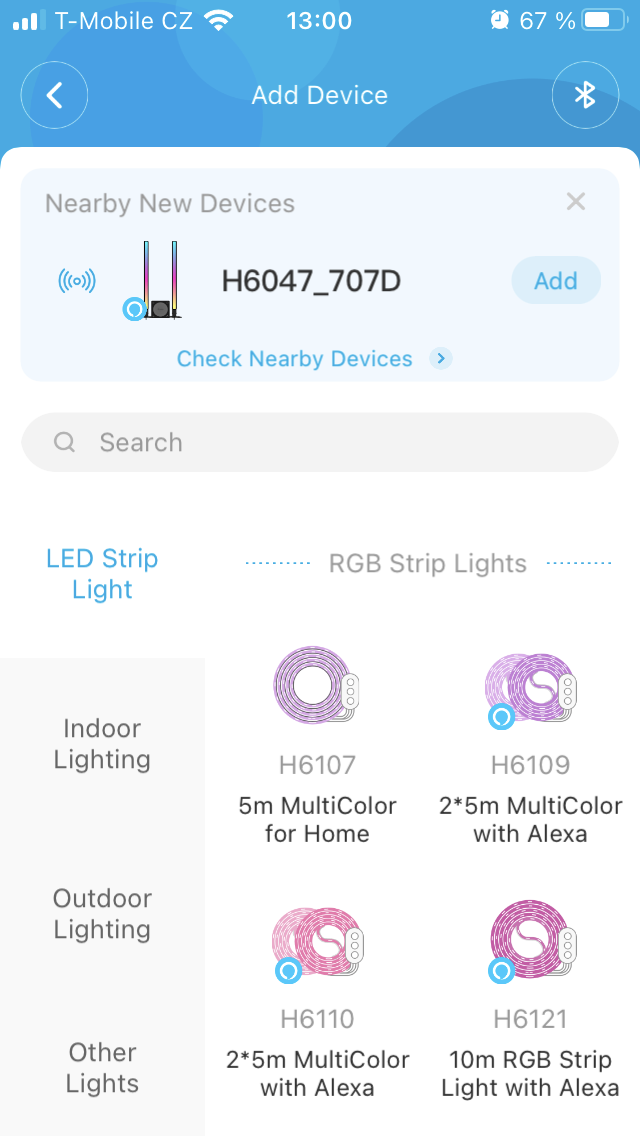The width and height of the screenshot is (640, 1136).
Task: Switch to Outdoor Lighting category
Action: [x=102, y=914]
